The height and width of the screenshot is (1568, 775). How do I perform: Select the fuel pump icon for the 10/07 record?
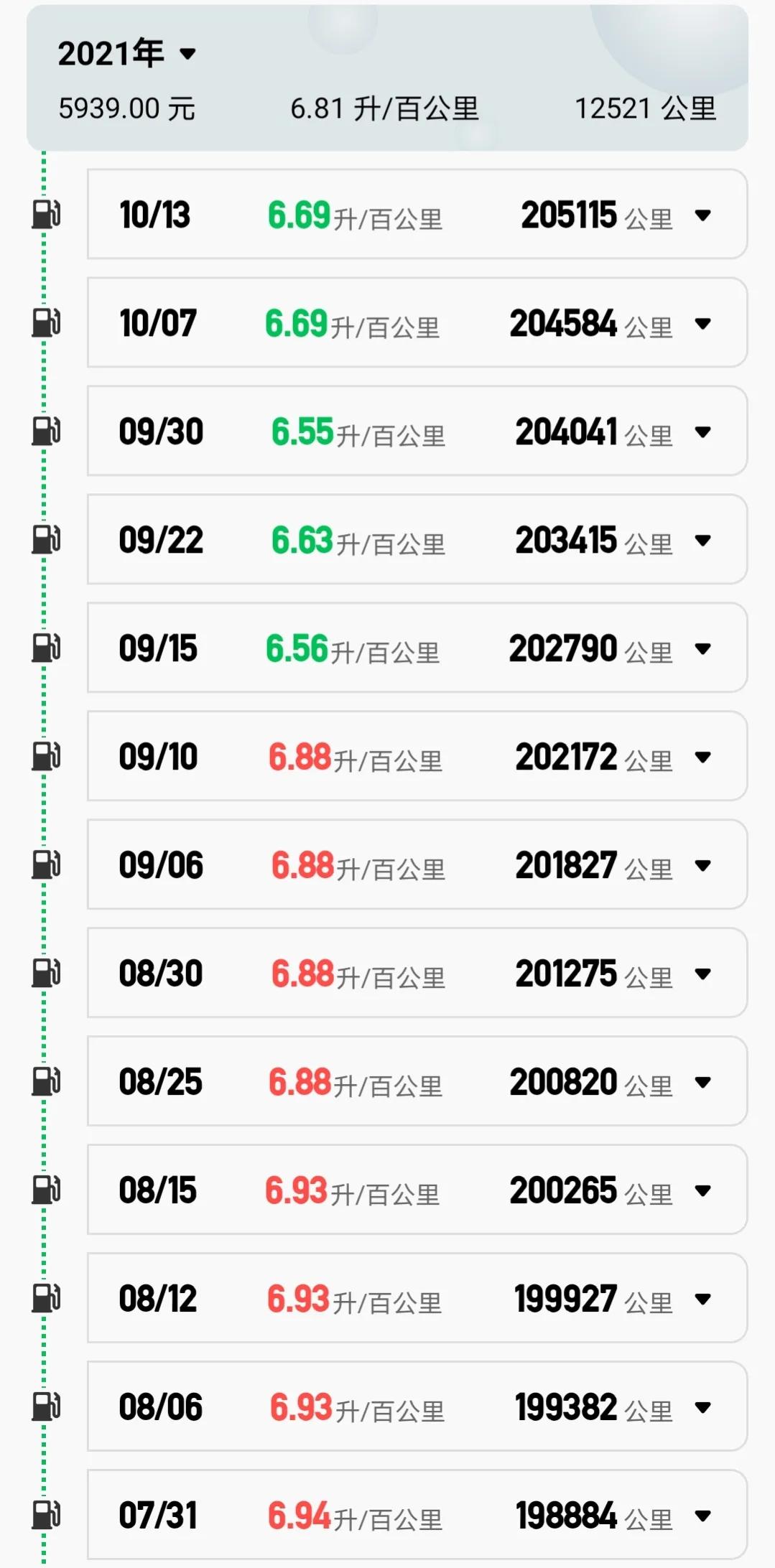click(45, 323)
